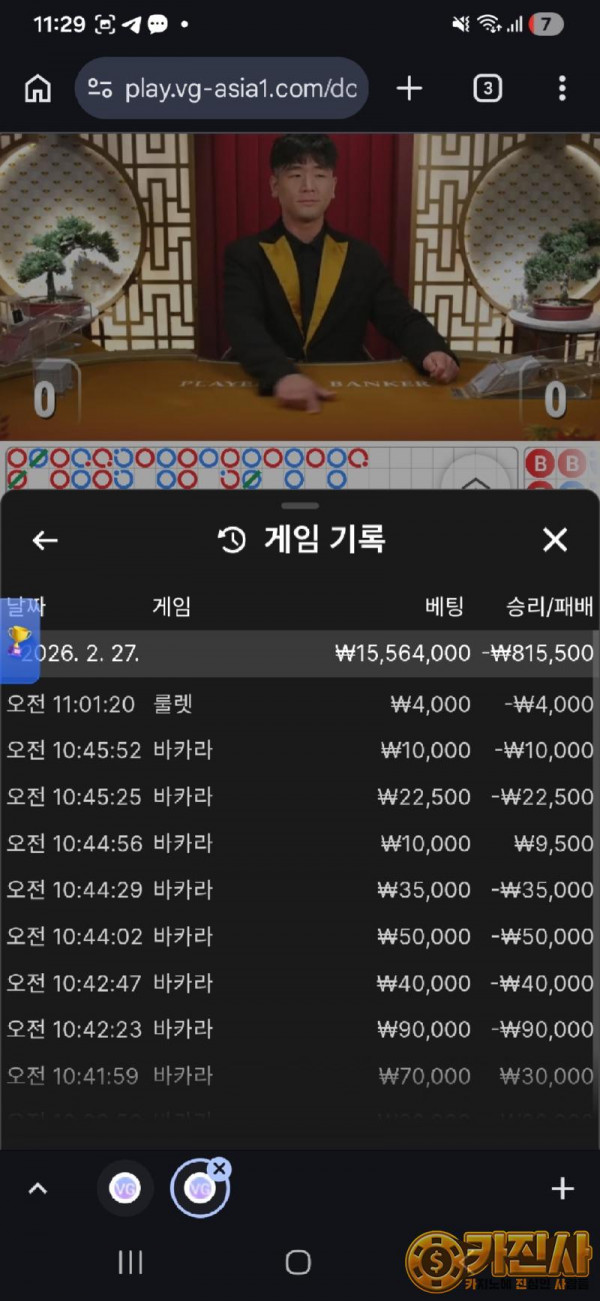
Task: Open the roulette record at 11:01:20
Action: click(300, 705)
